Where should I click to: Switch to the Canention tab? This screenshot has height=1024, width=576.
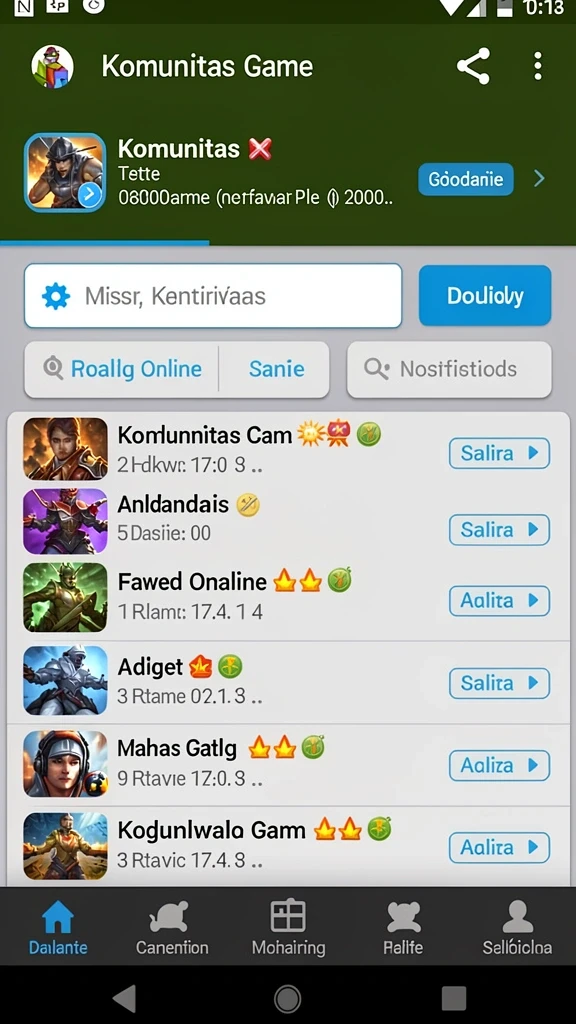(x=172, y=927)
